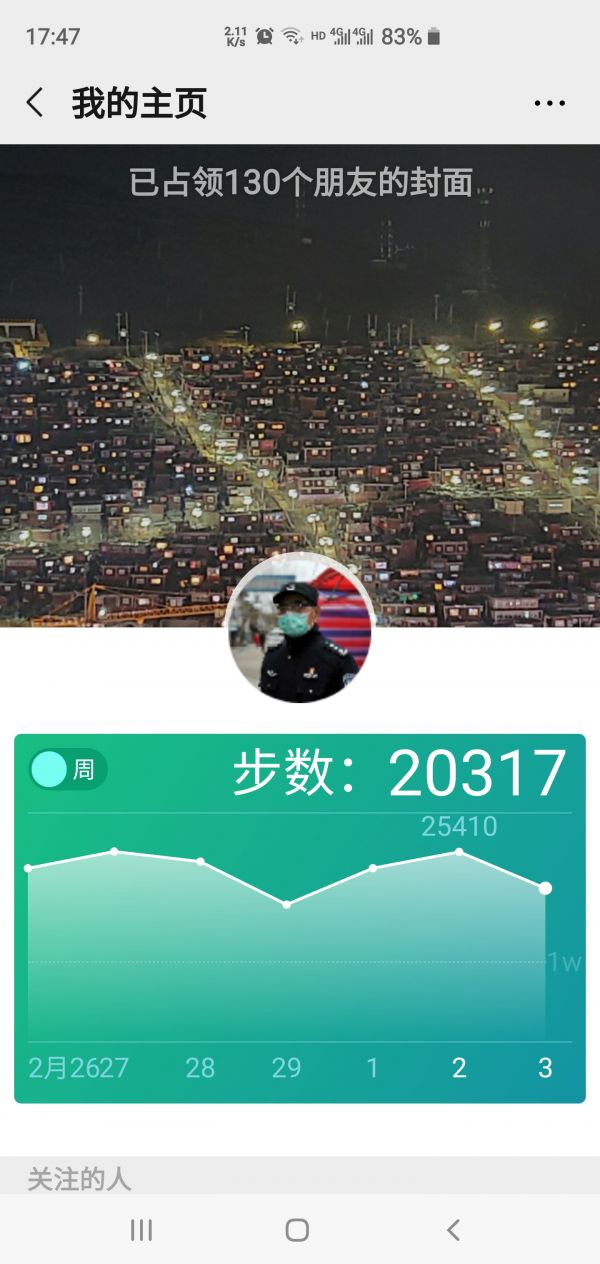Select the step data point for day 2

pos(459,852)
